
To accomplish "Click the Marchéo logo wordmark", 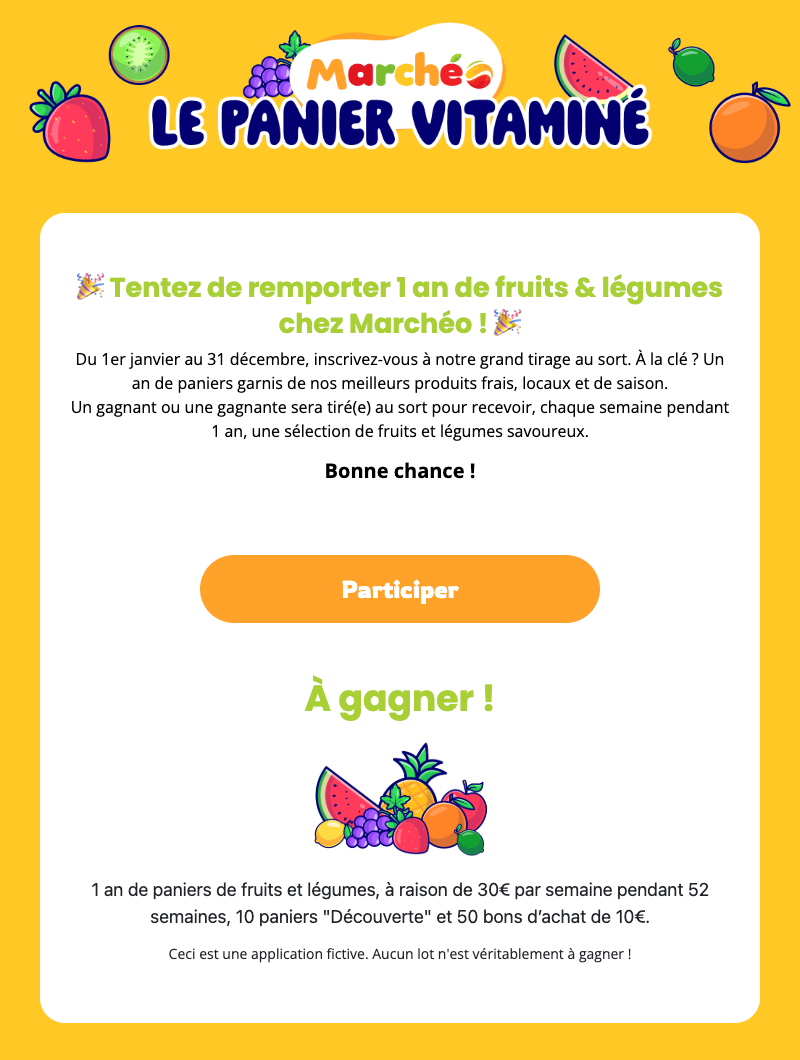I will [x=400, y=70].
